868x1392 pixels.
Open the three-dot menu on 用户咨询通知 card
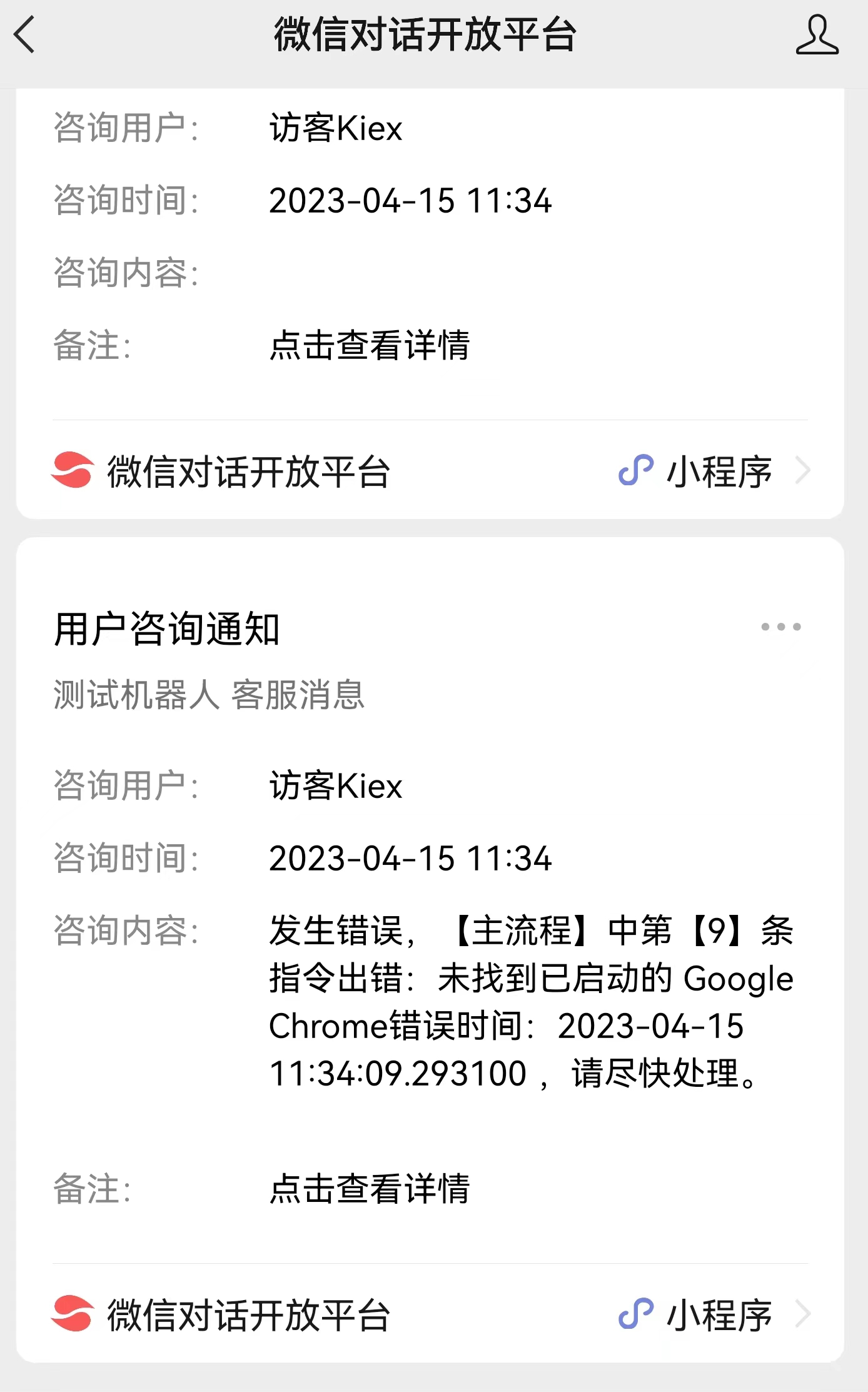[x=780, y=627]
